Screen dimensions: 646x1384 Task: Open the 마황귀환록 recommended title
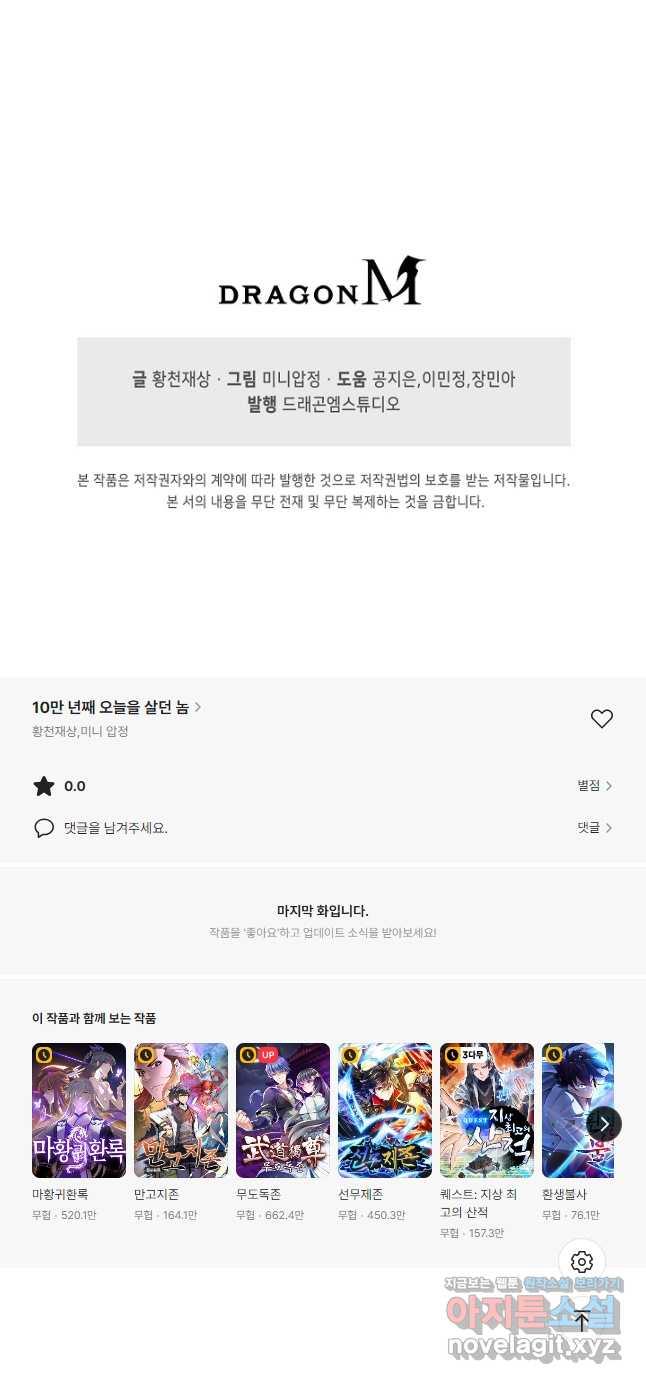click(79, 1110)
